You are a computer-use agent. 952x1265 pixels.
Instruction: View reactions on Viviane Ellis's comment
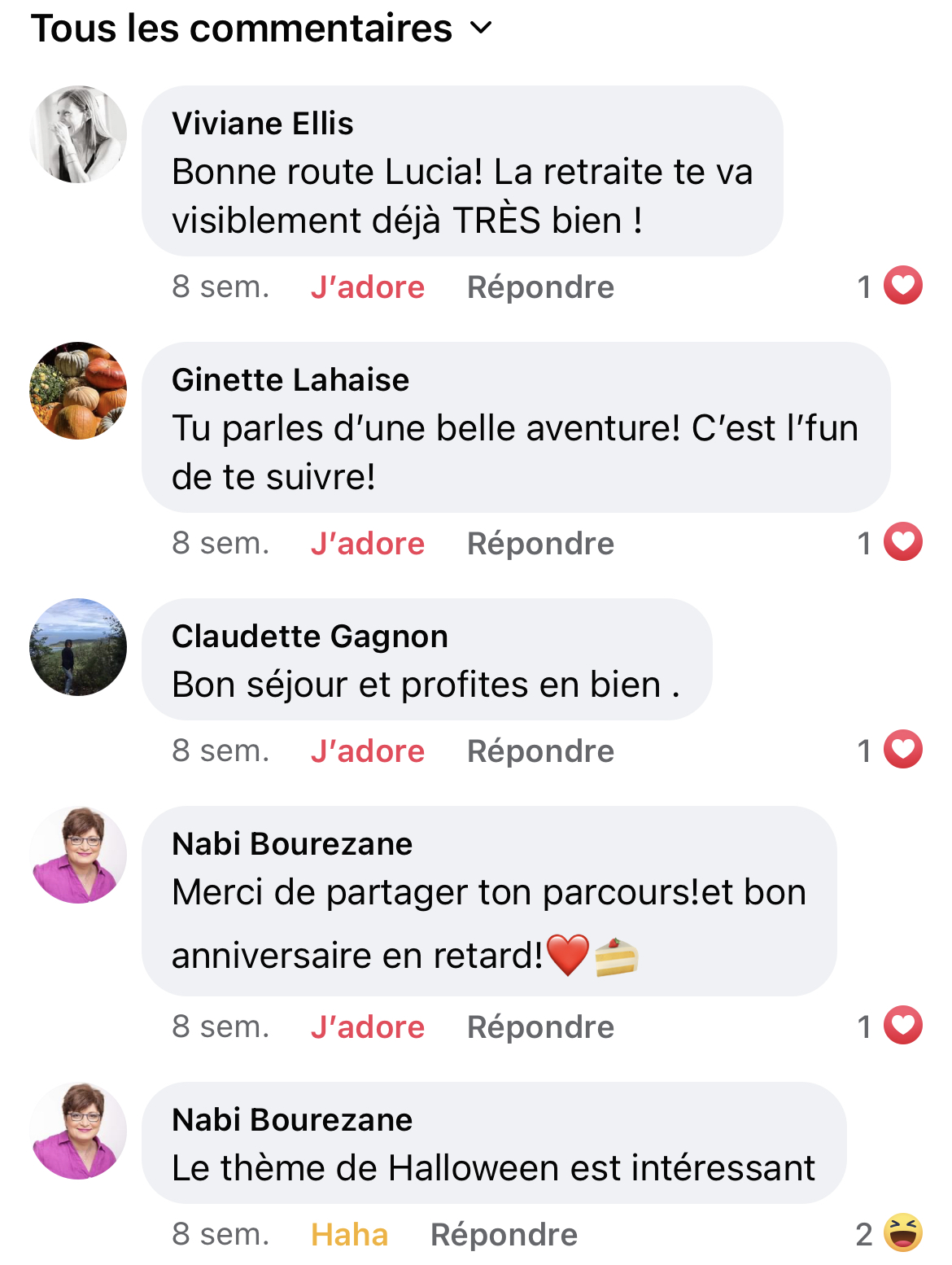coord(890,286)
